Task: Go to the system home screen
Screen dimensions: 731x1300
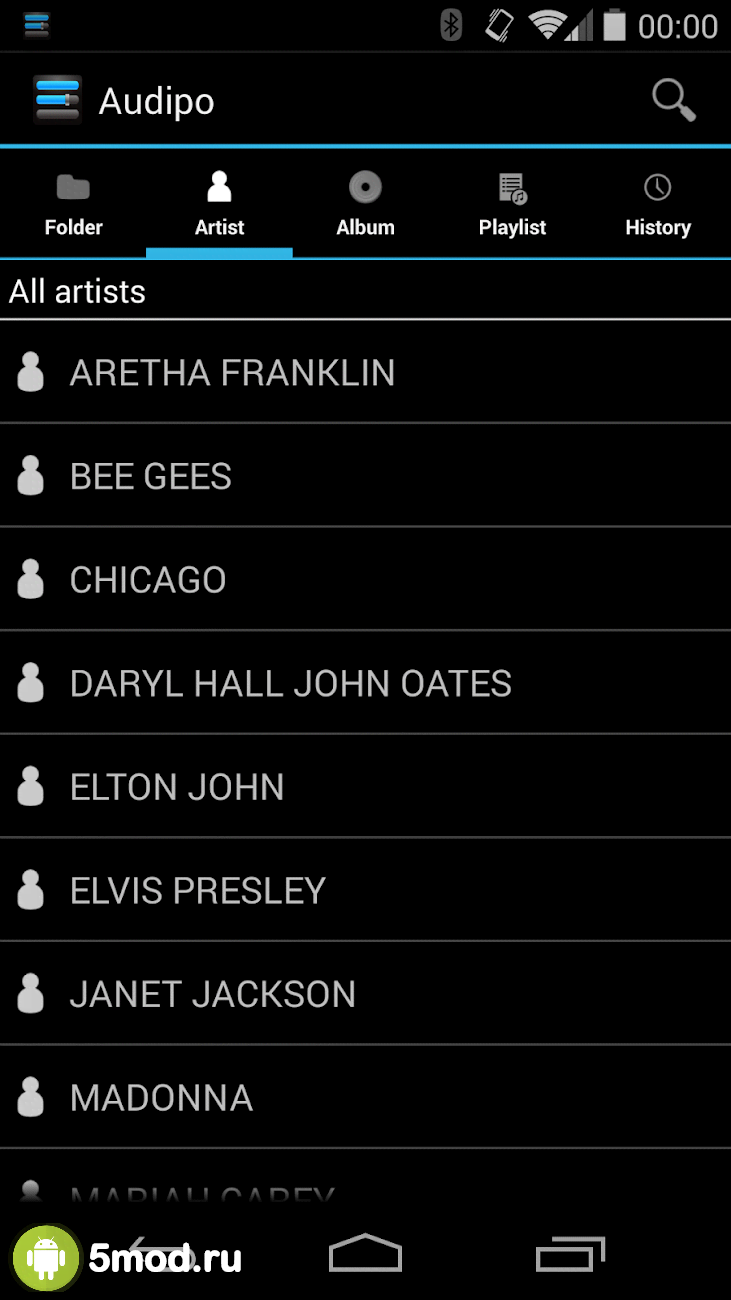Action: (365, 1253)
